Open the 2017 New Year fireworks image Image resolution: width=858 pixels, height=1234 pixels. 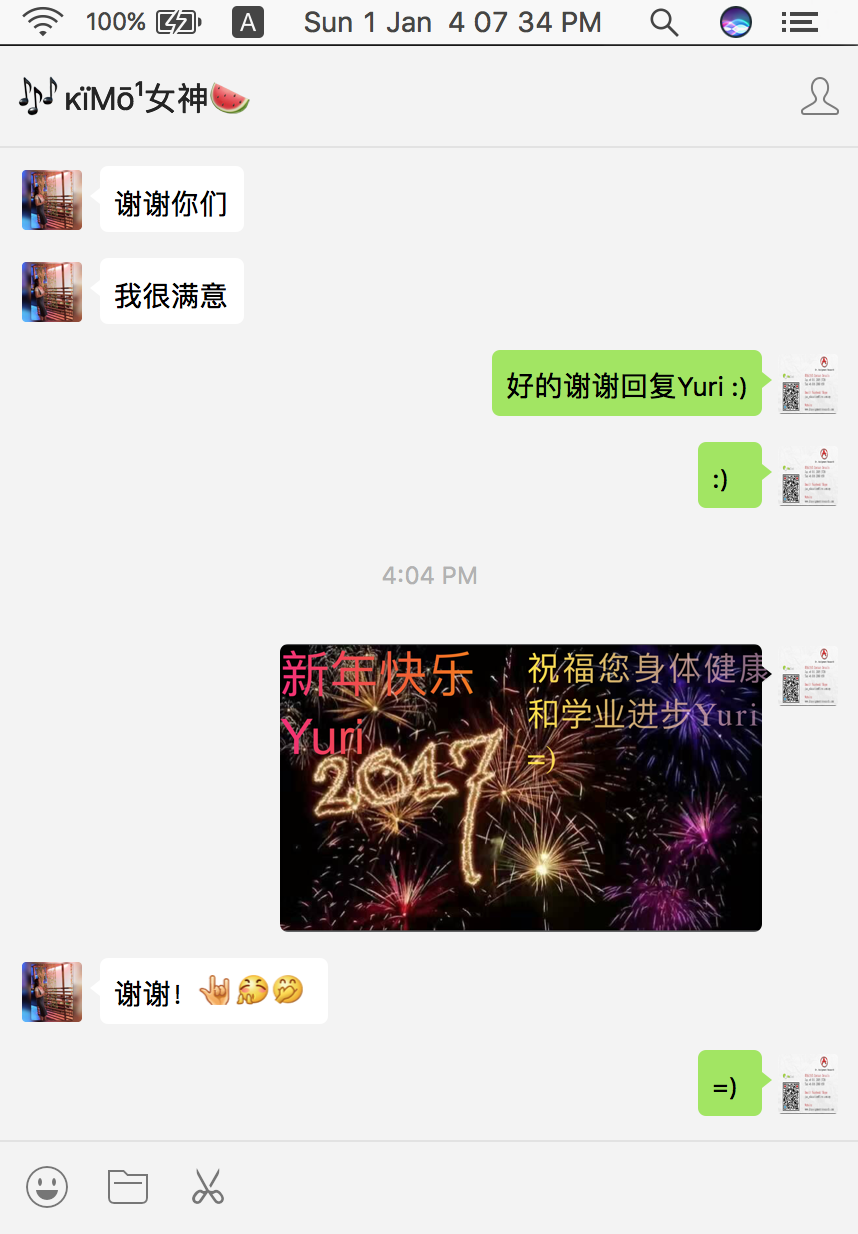(520, 787)
